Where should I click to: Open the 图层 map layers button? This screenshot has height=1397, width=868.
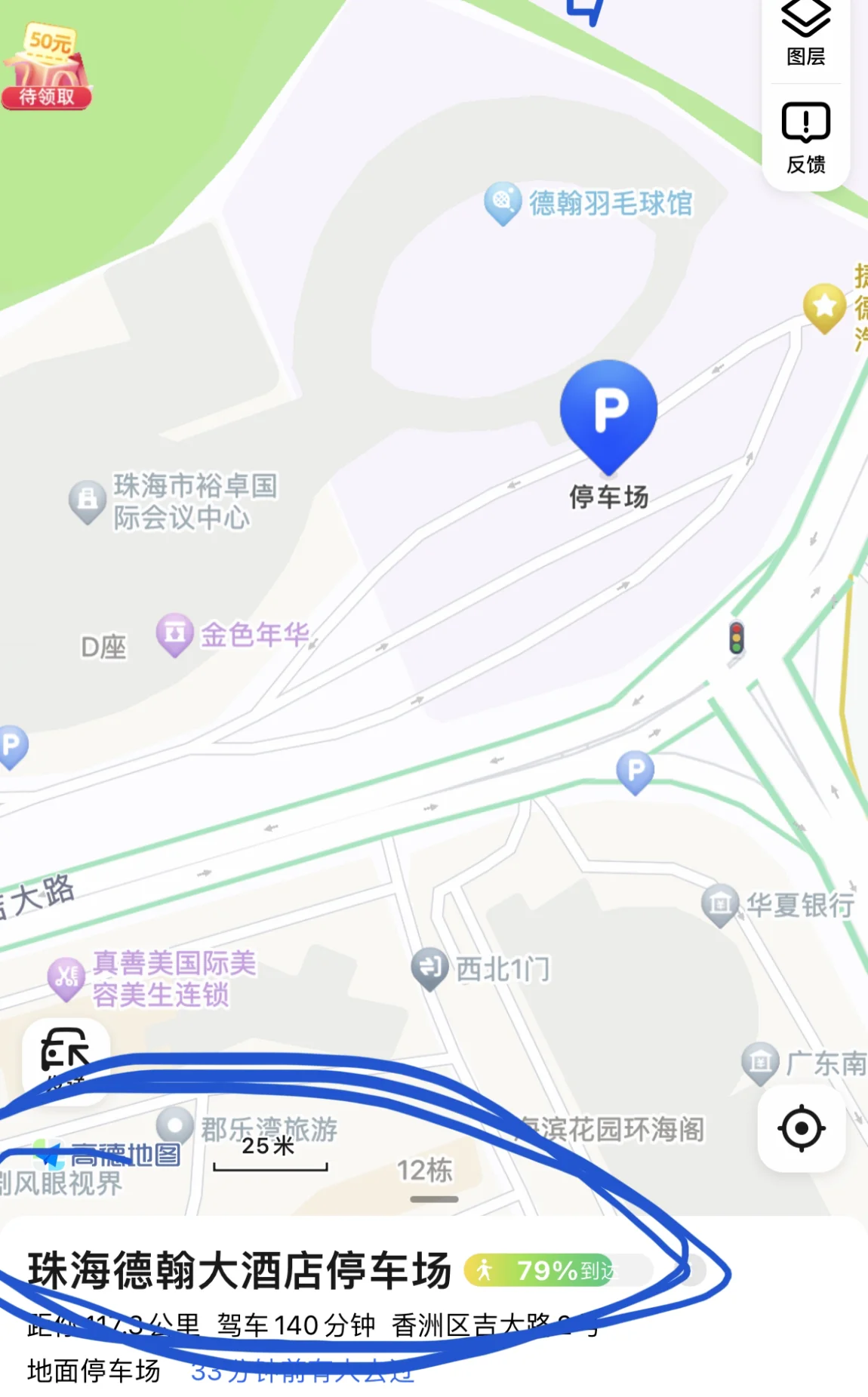pyautogui.click(x=805, y=35)
